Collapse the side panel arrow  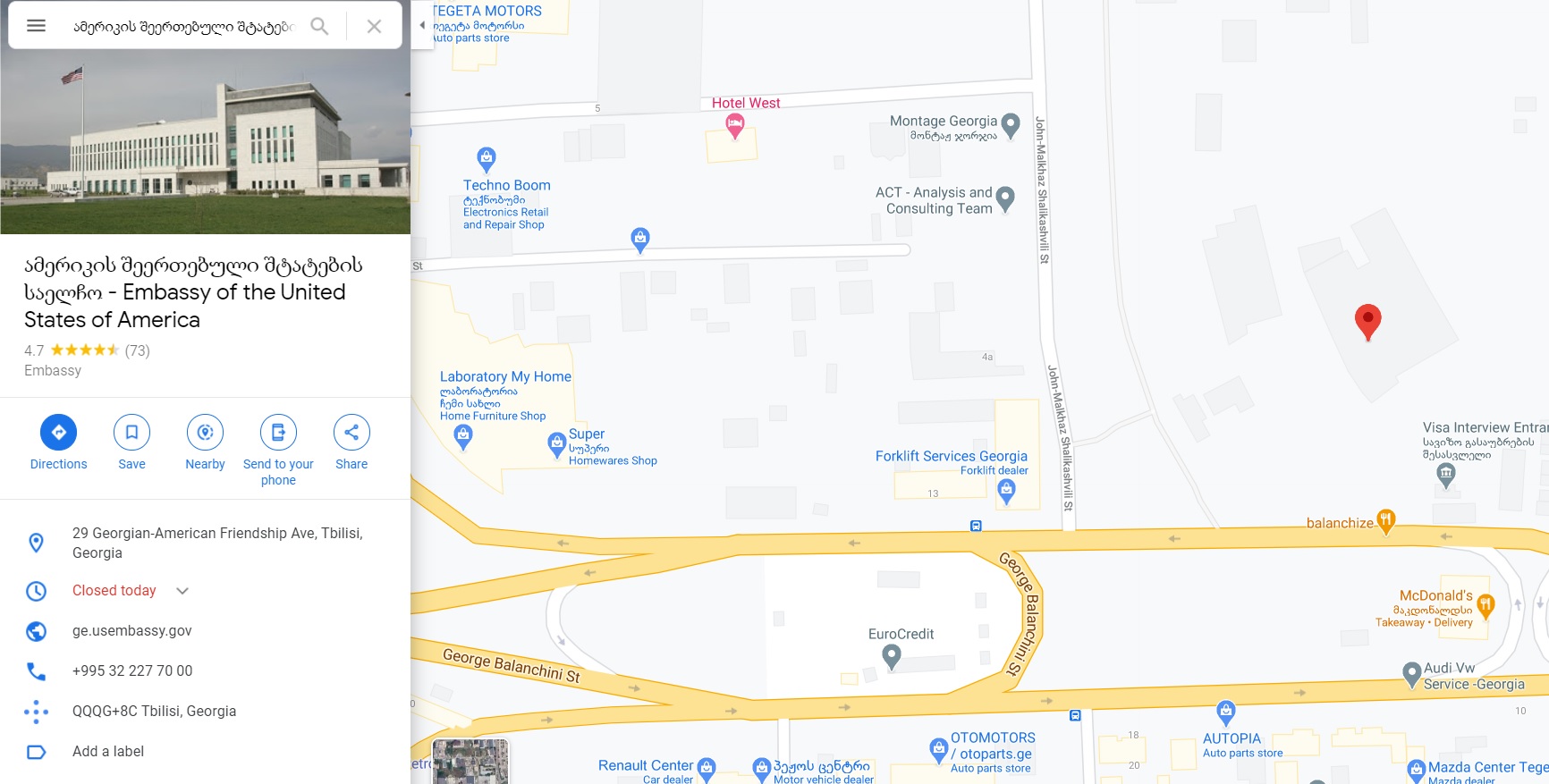[x=422, y=25]
